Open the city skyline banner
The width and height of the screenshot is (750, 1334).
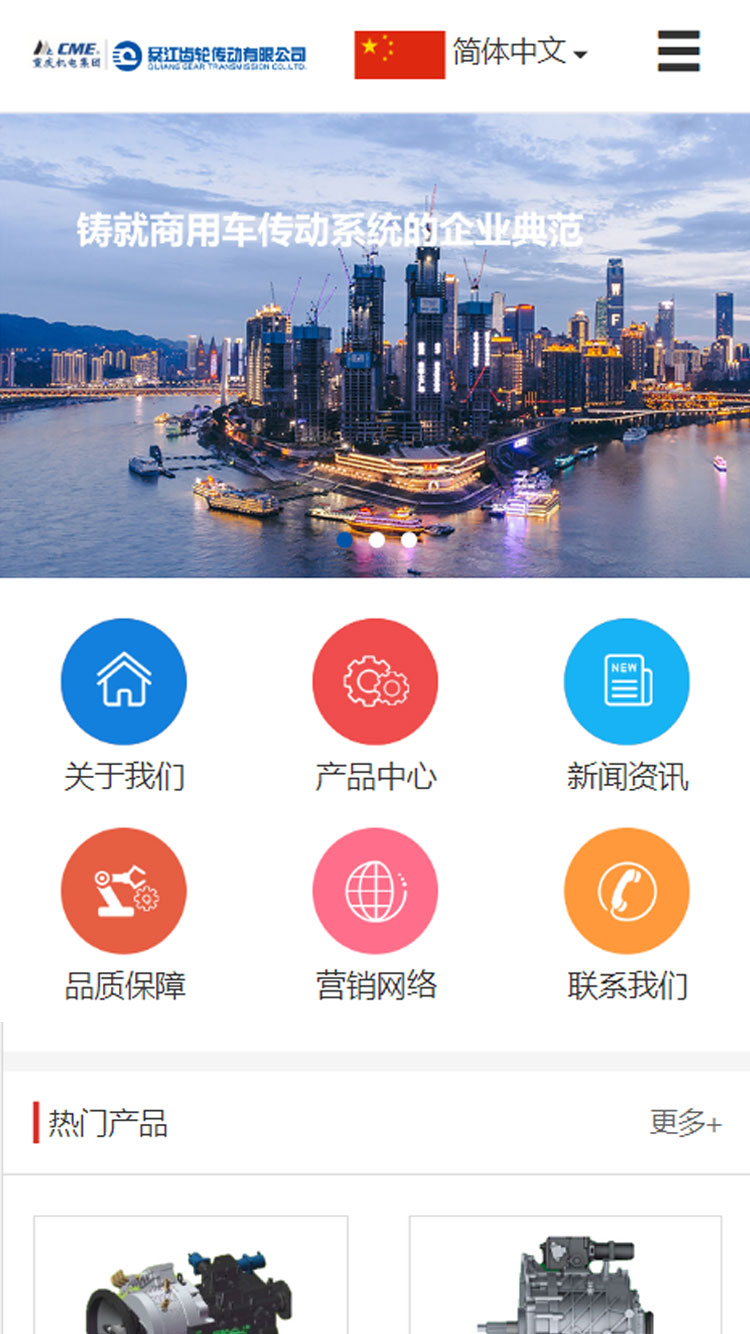[375, 380]
